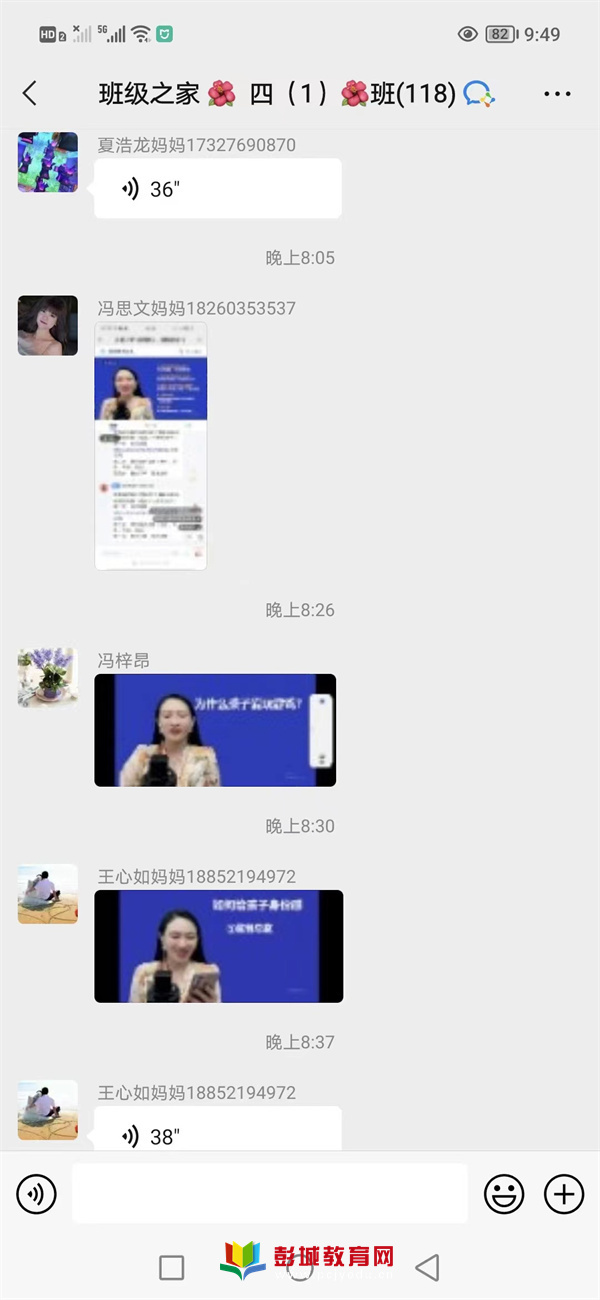The image size is (600, 1300).
Task: View the image sent by 冯梓昂
Action: tap(215, 730)
